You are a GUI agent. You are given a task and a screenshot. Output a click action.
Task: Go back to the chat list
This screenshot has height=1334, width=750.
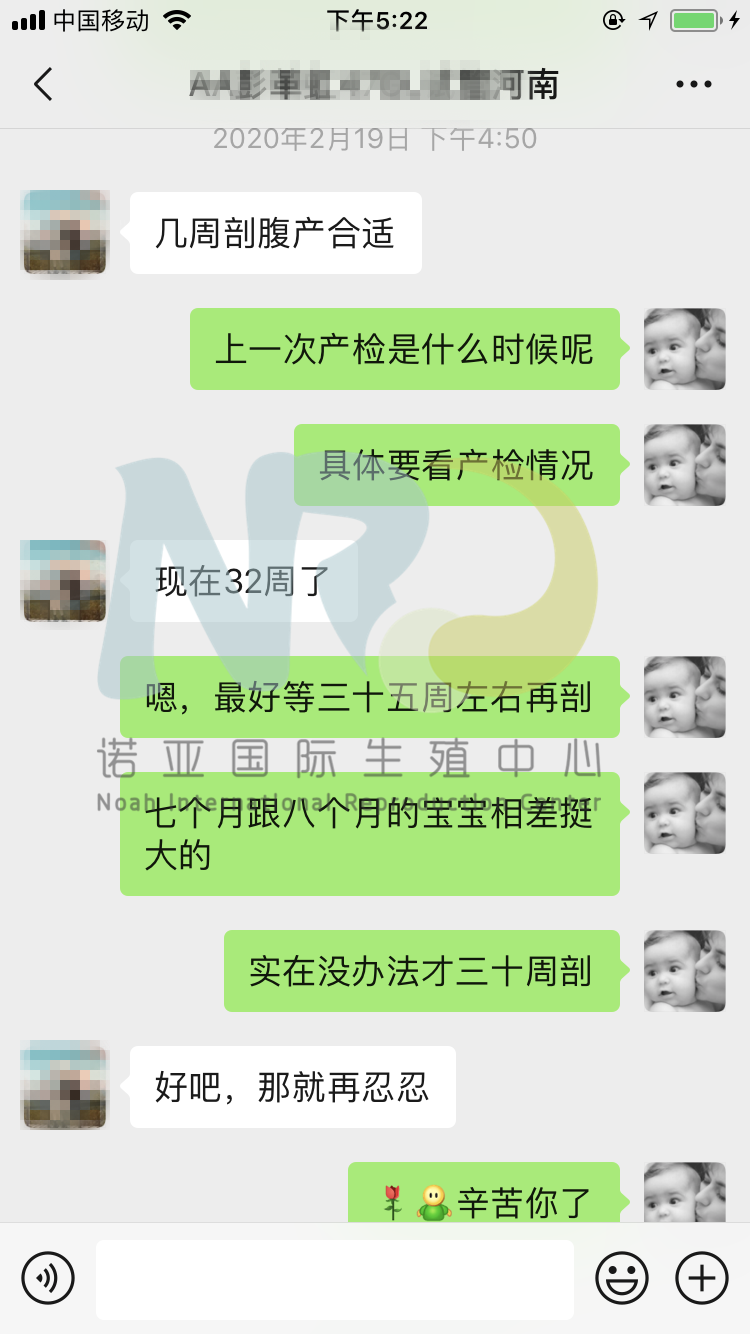coord(43,85)
